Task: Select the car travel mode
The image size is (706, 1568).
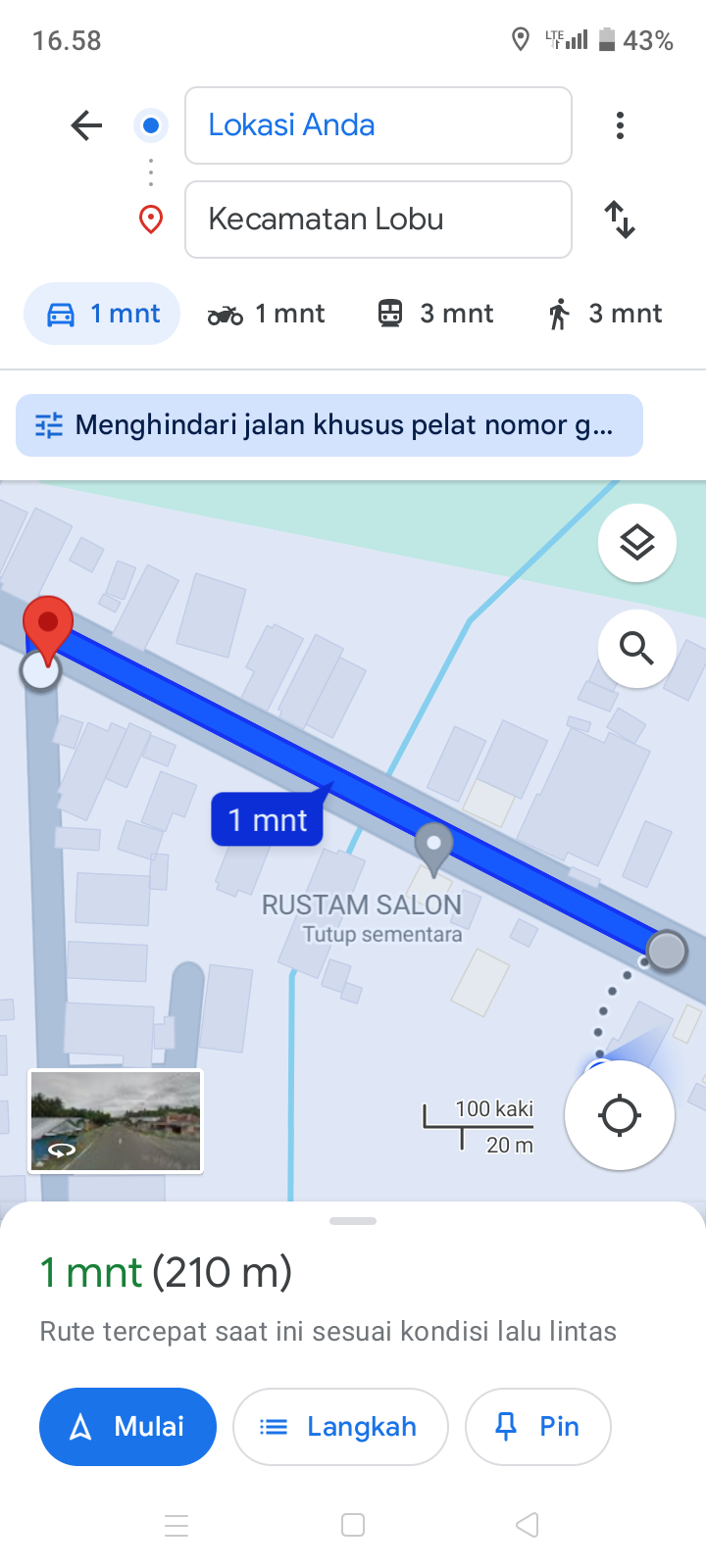Action: [x=102, y=314]
